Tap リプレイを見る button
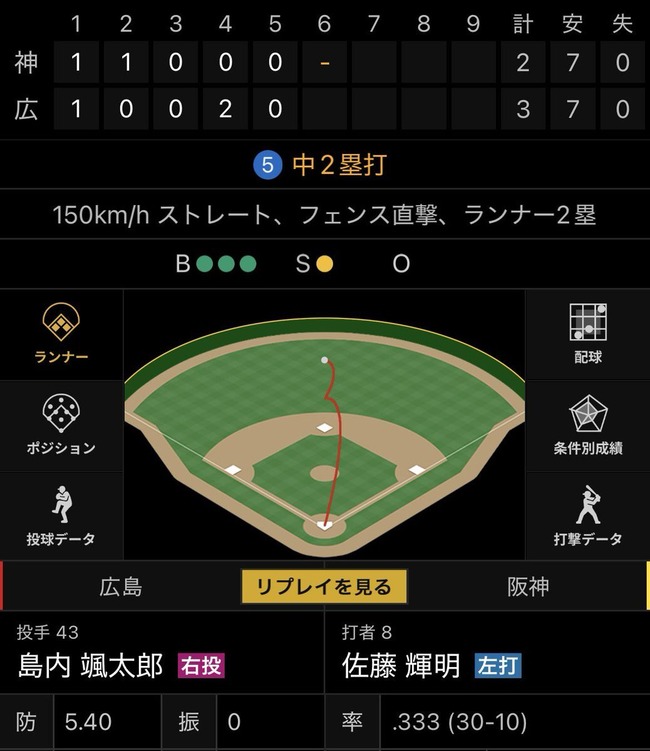 324,587
